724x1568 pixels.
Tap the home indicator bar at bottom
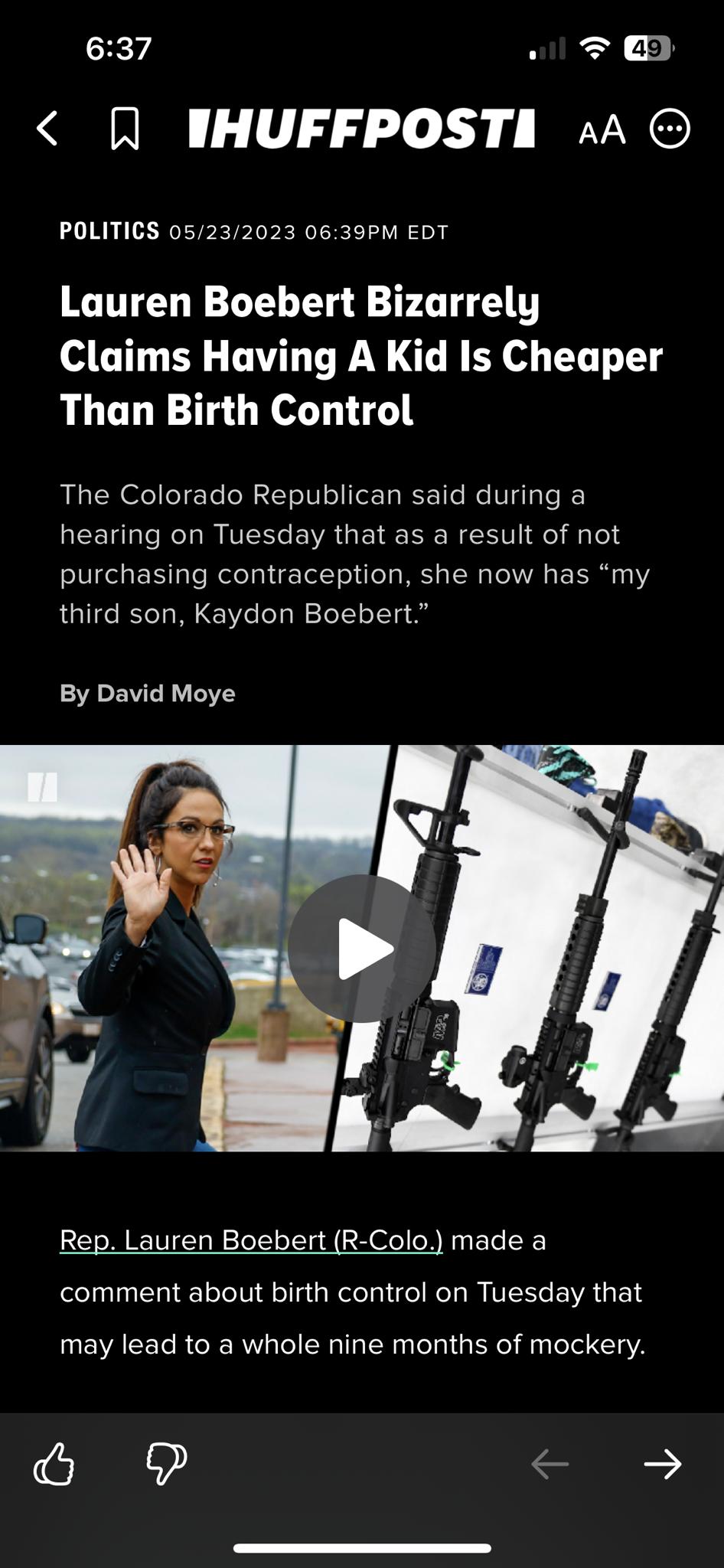pos(362,1548)
